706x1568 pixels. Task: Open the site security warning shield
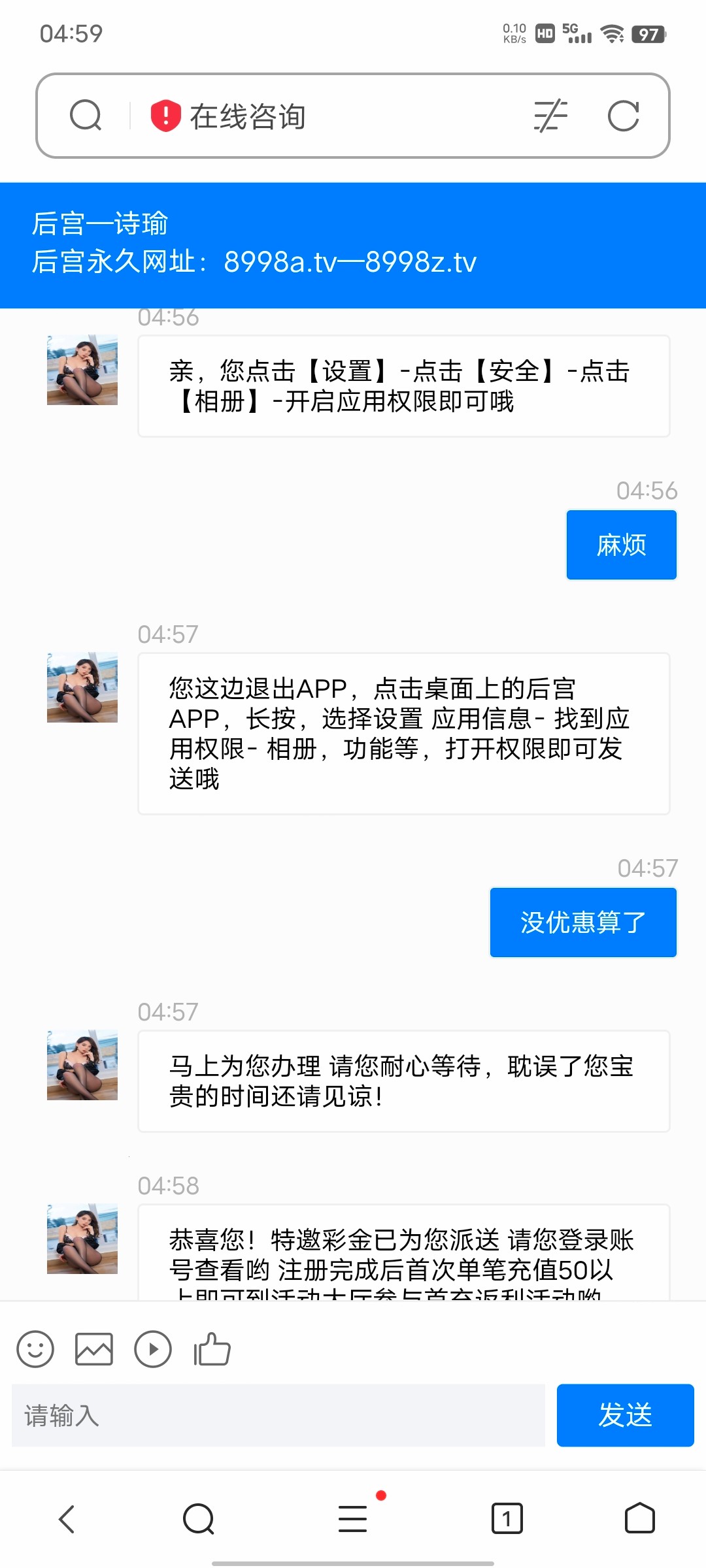pyautogui.click(x=165, y=116)
